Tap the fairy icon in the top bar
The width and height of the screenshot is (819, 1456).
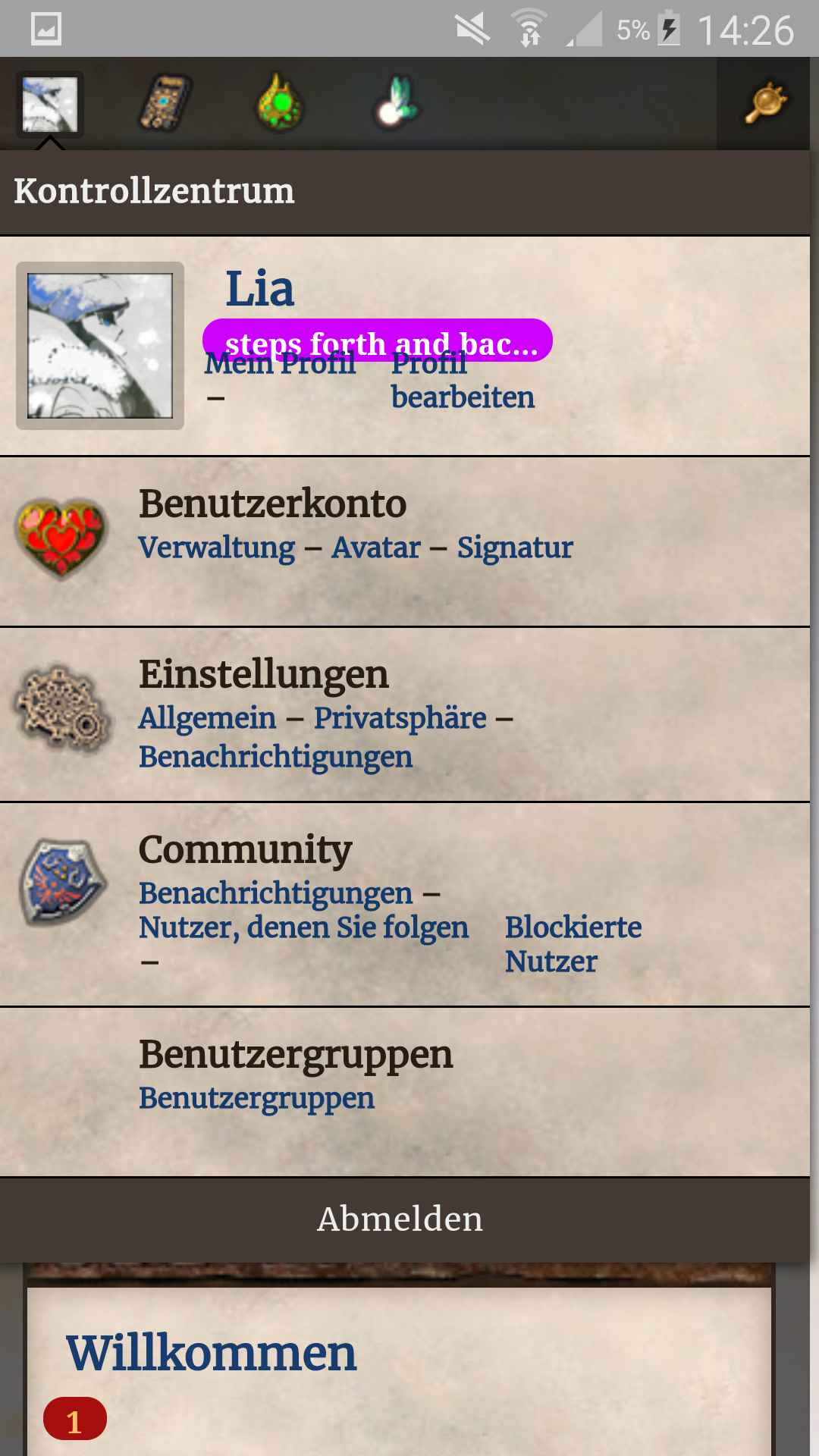pyautogui.click(x=396, y=103)
